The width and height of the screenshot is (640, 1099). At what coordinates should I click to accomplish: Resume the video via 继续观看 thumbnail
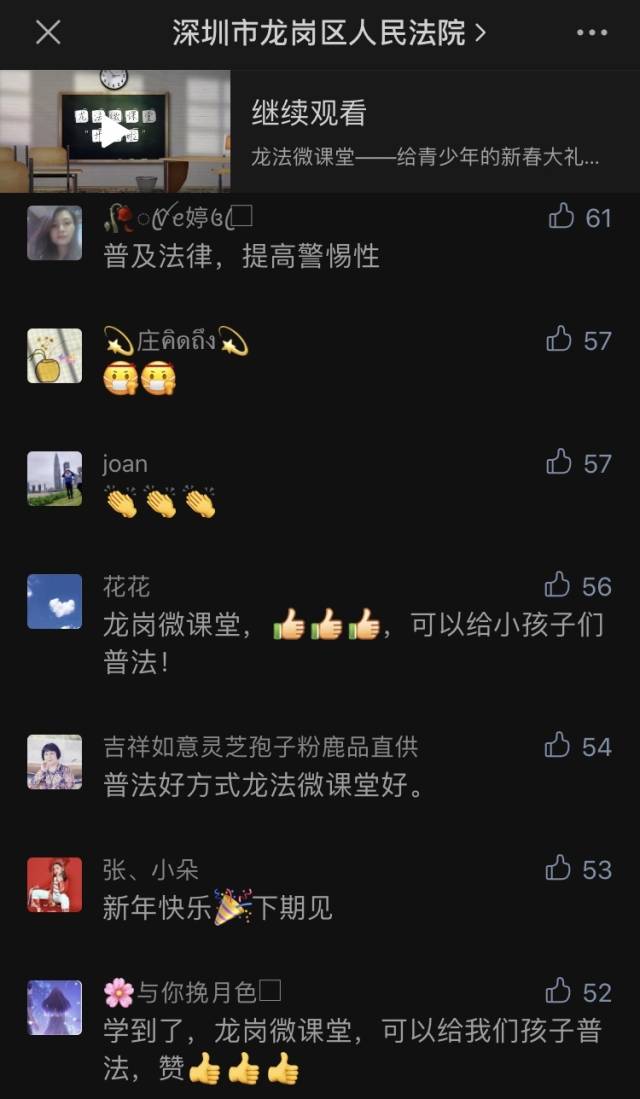point(115,131)
